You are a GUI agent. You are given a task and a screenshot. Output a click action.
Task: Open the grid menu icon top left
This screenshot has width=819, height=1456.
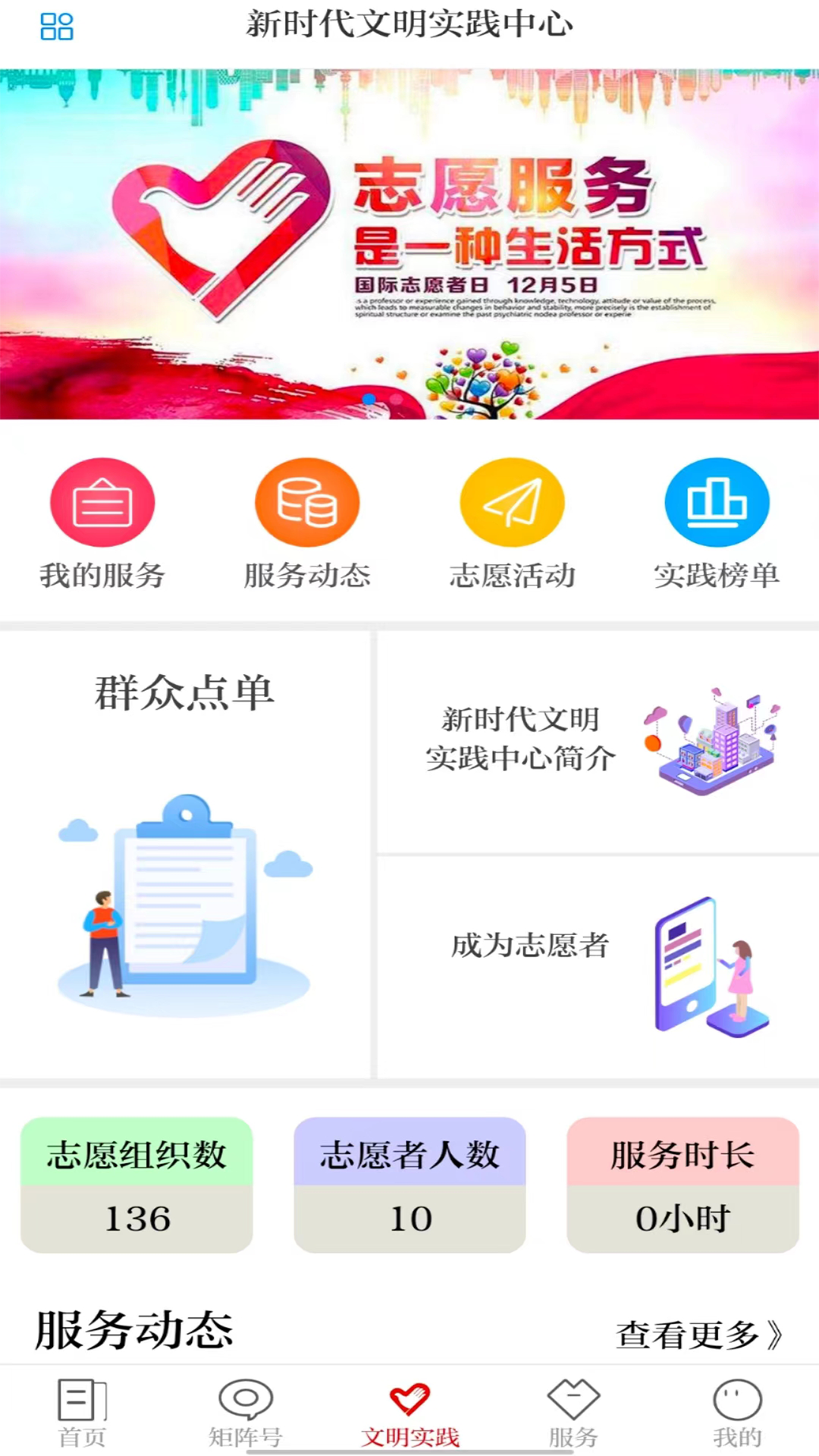(57, 25)
